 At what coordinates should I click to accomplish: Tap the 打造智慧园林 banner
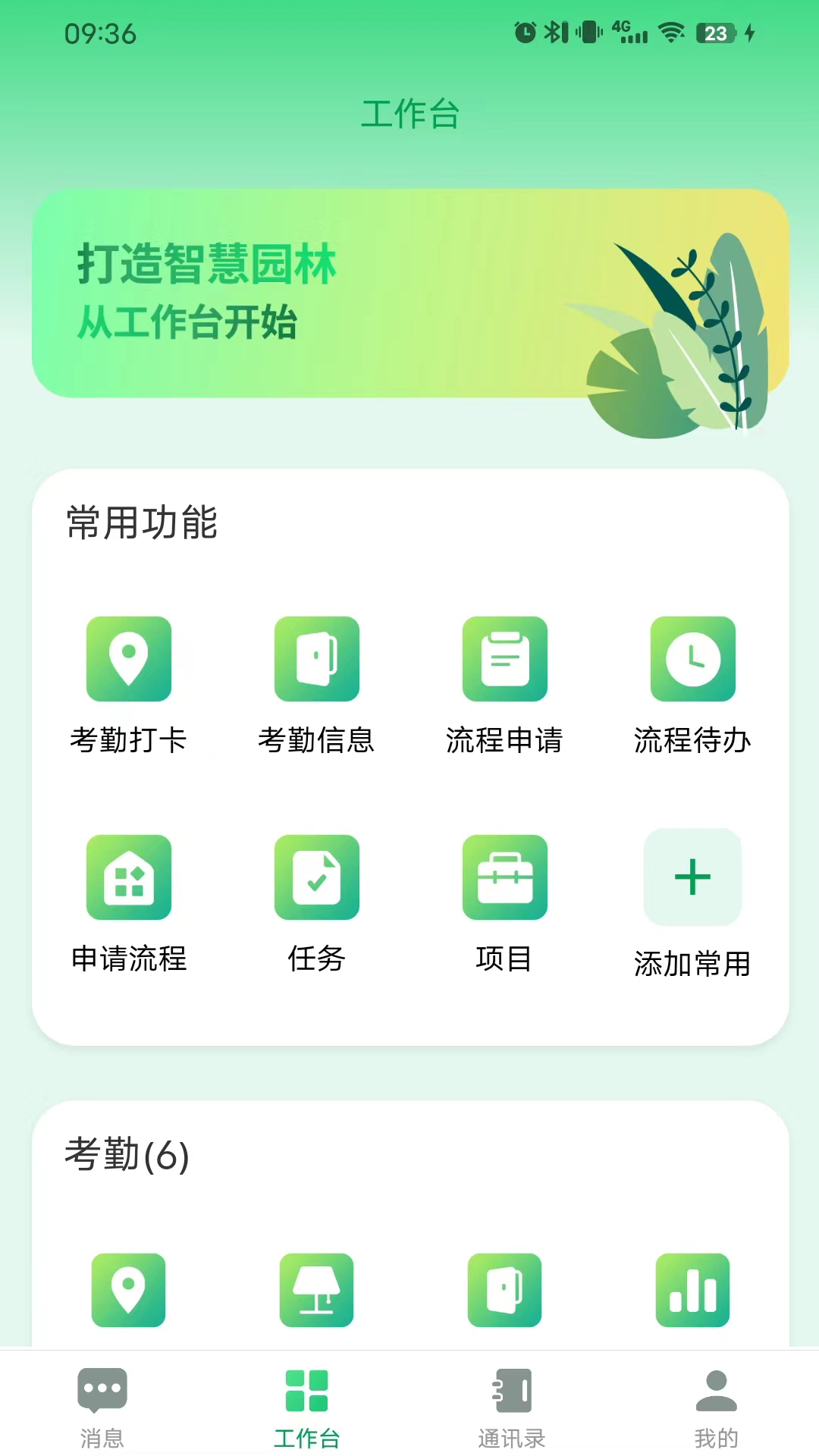[409, 294]
